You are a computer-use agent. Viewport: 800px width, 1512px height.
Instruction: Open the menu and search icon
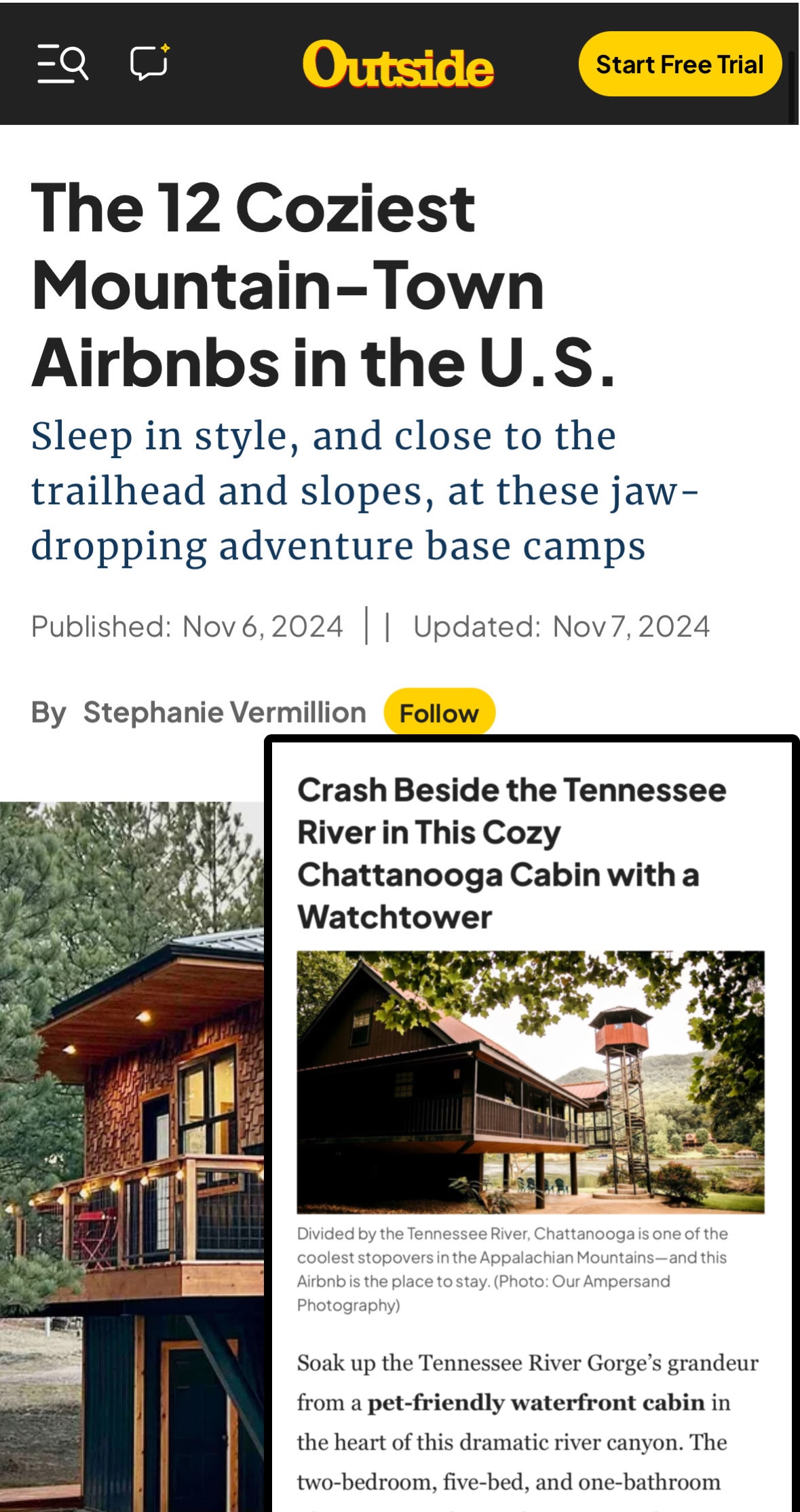pyautogui.click(x=62, y=64)
